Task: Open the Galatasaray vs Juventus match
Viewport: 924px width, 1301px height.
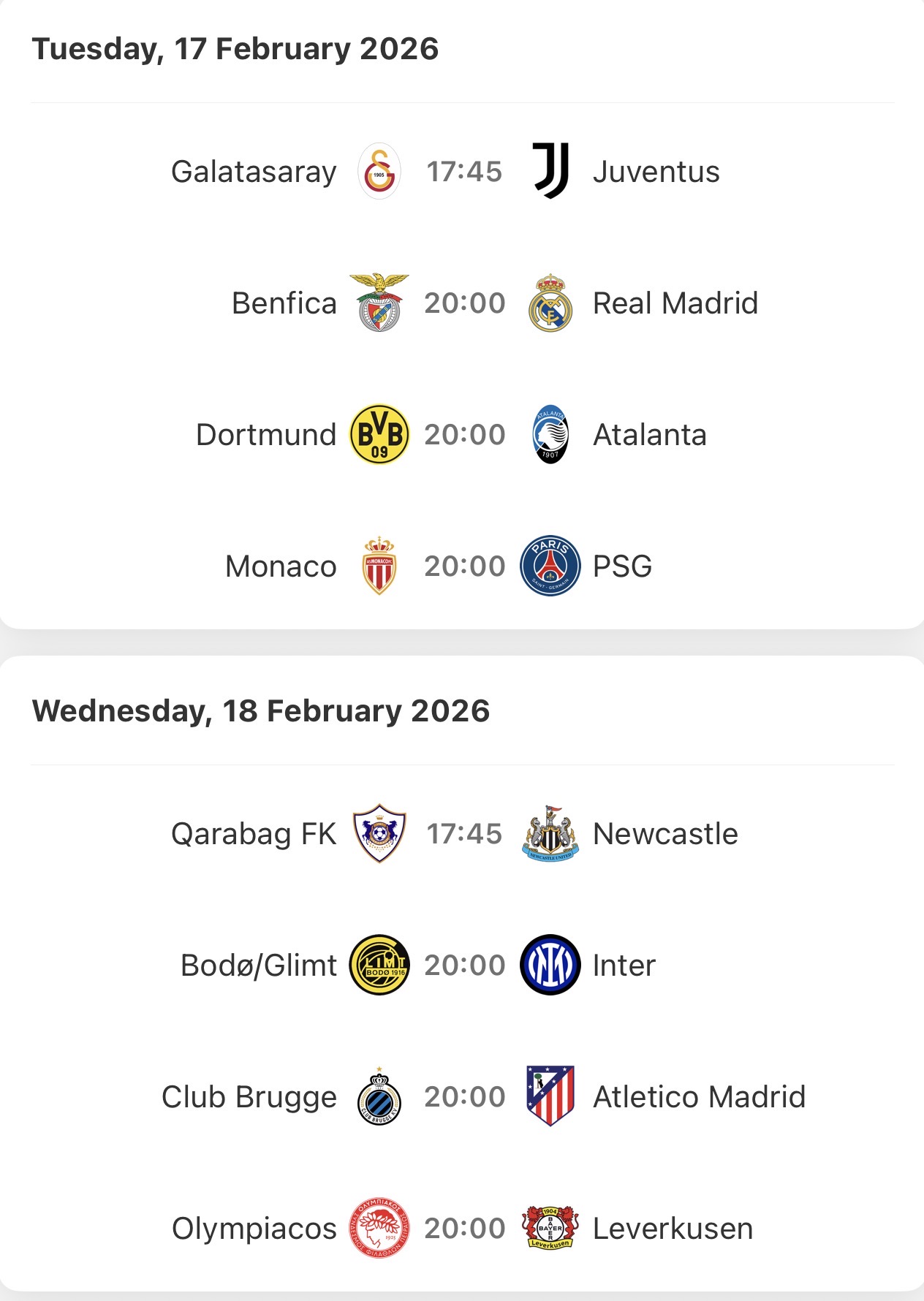Action: tap(464, 172)
